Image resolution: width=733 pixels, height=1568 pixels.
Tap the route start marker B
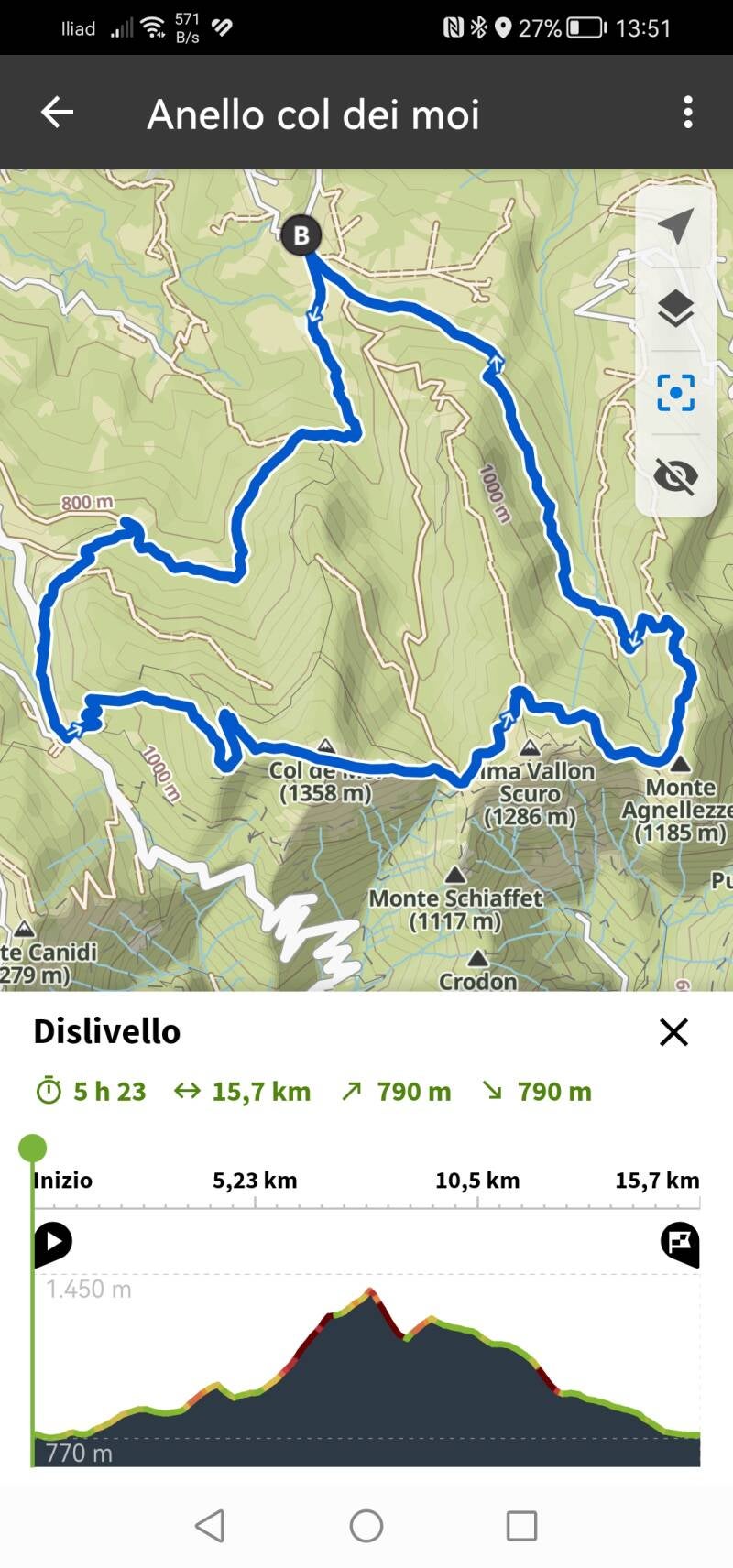coord(301,235)
